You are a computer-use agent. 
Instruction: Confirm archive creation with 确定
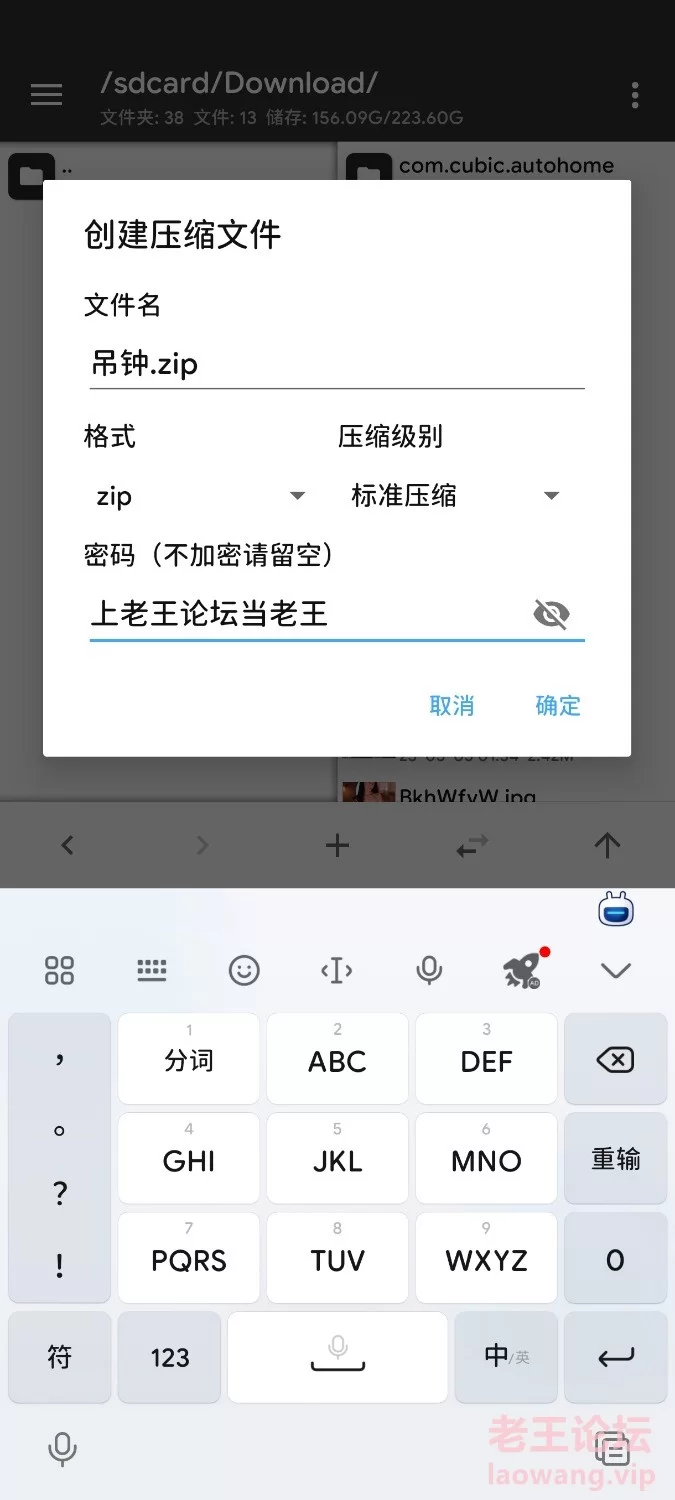pyautogui.click(x=557, y=706)
